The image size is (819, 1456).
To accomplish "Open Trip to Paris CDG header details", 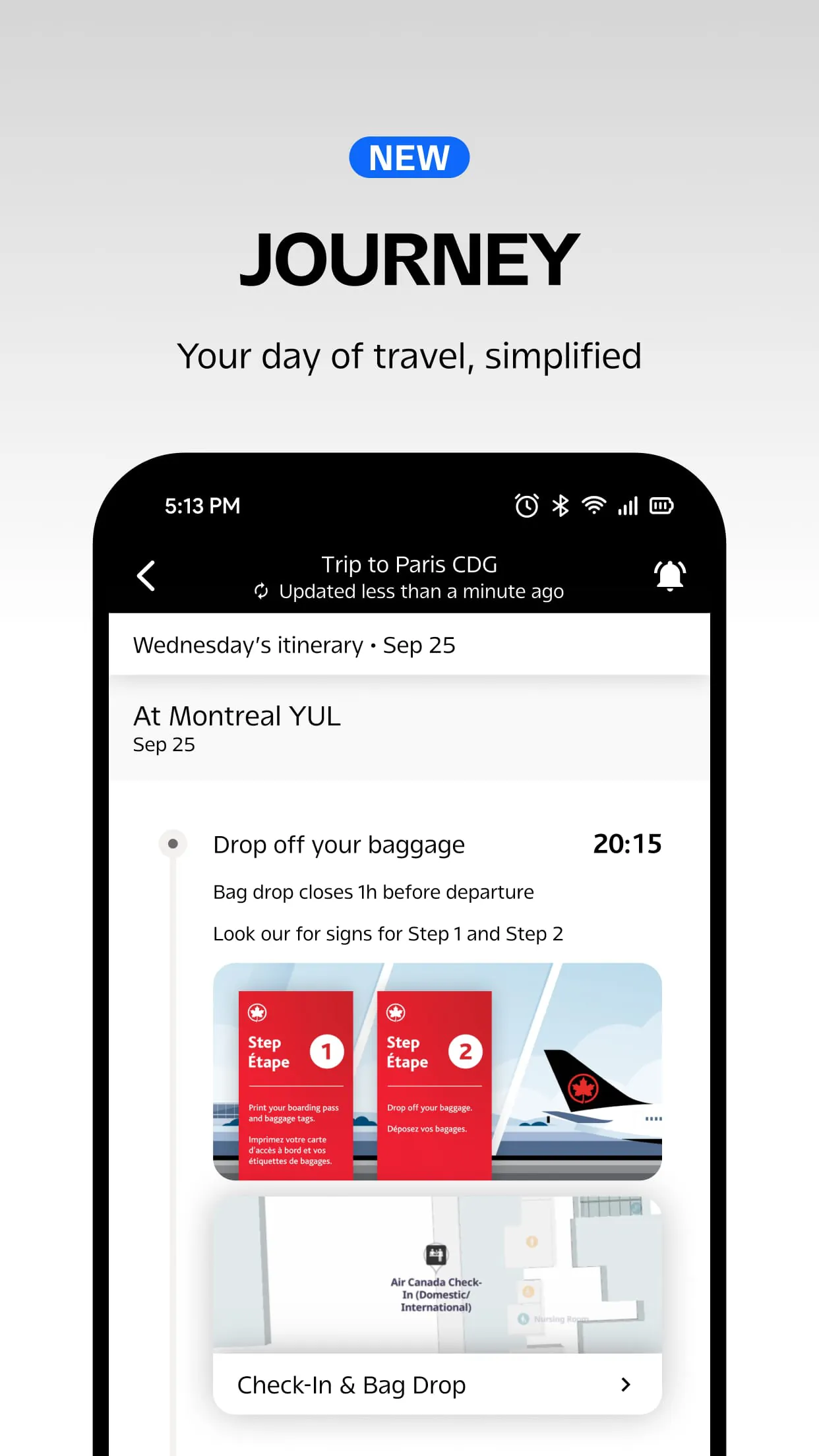I will (x=409, y=564).
